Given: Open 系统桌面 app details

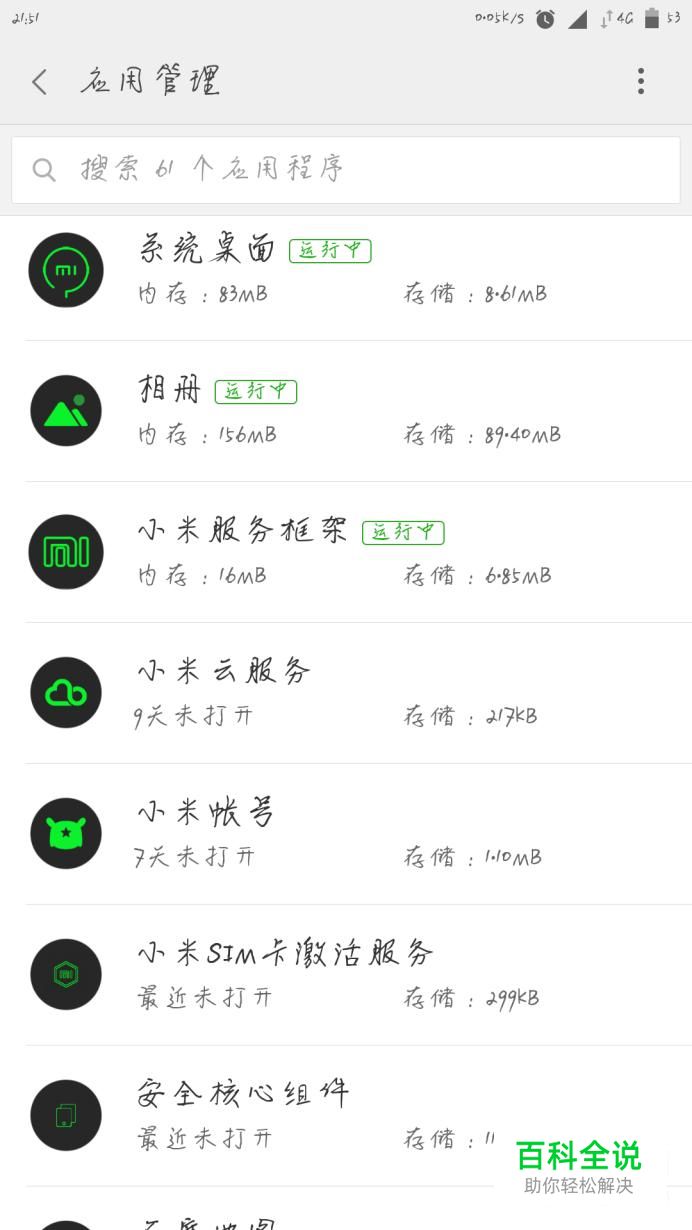Looking at the screenshot, I should tap(346, 270).
